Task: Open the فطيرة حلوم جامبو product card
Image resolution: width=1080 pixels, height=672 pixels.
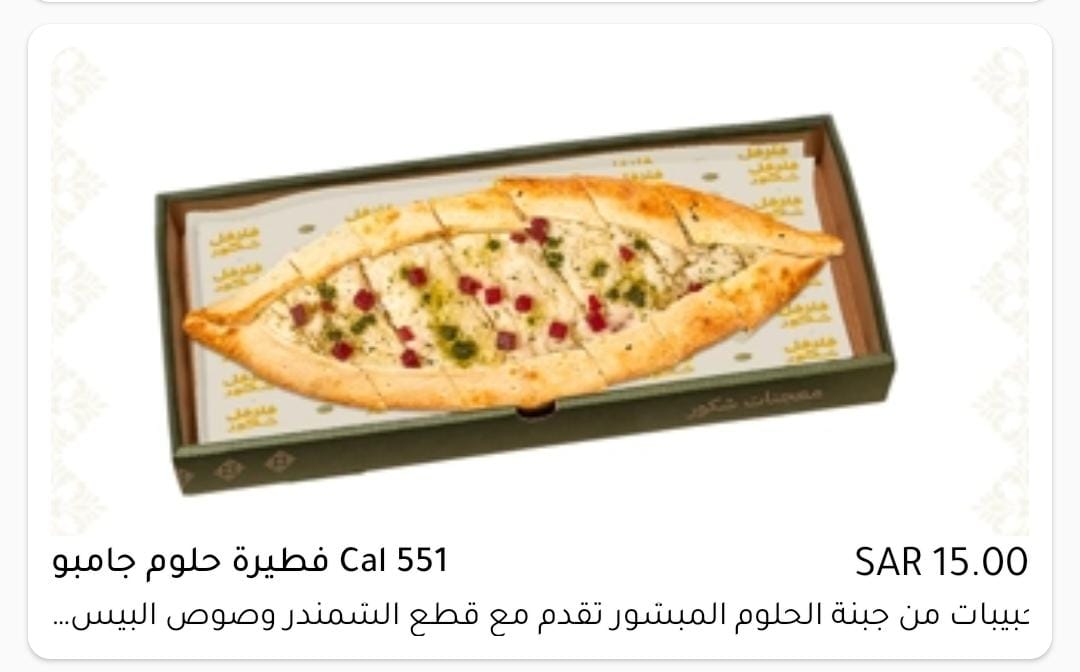Action: coord(540,340)
